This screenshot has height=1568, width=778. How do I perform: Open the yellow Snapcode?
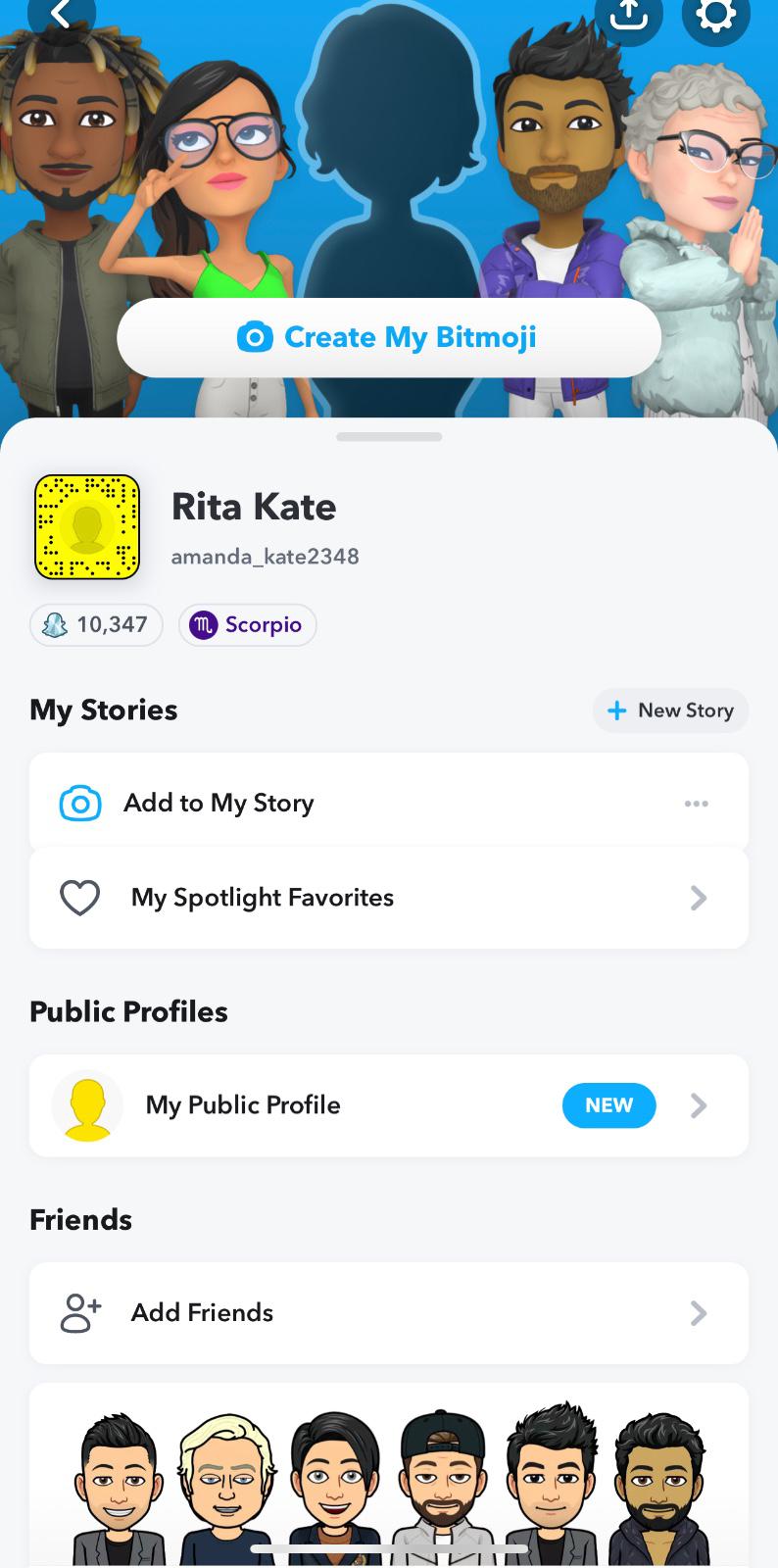coord(87,527)
